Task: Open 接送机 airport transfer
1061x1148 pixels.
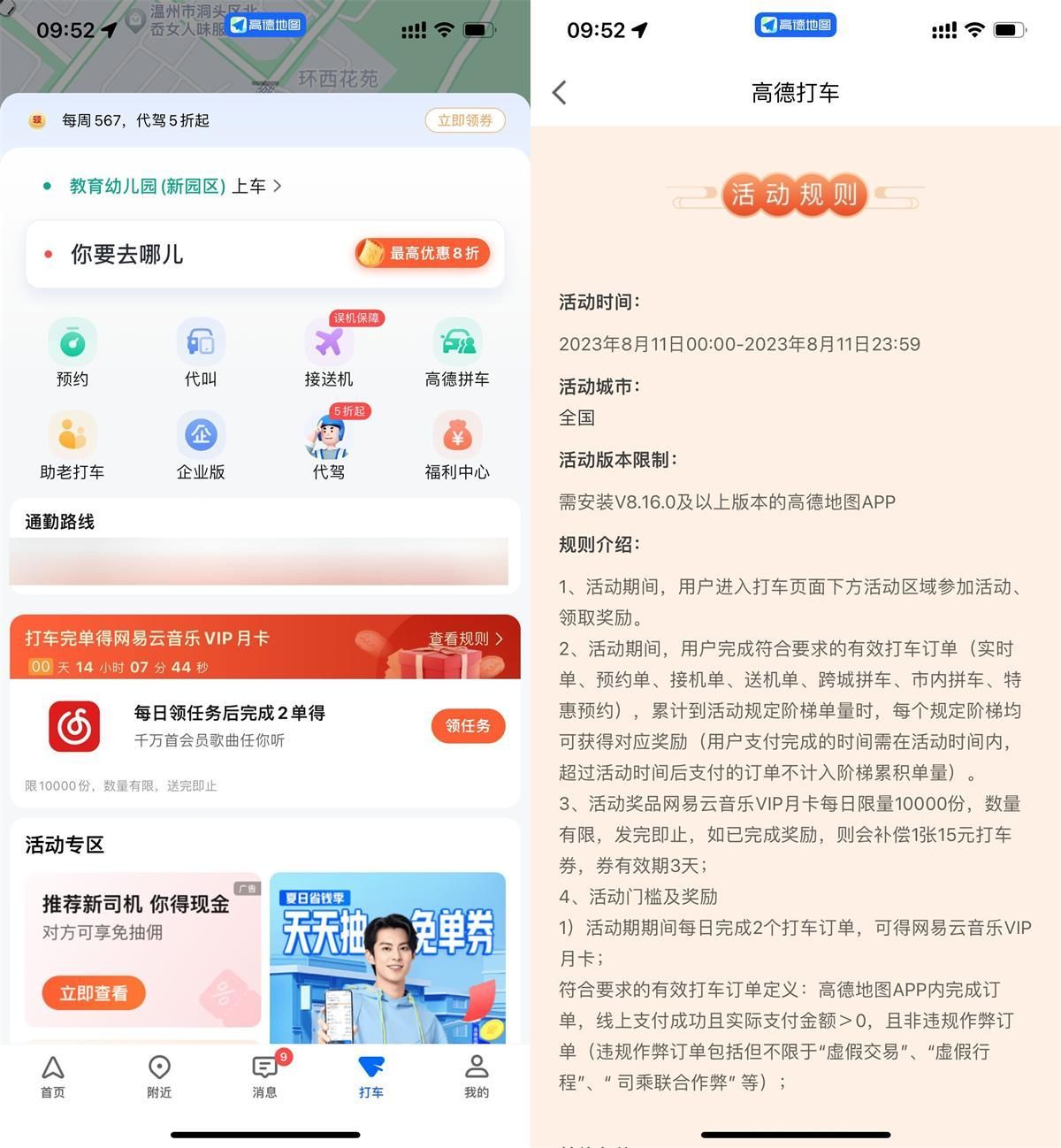Action: (329, 354)
